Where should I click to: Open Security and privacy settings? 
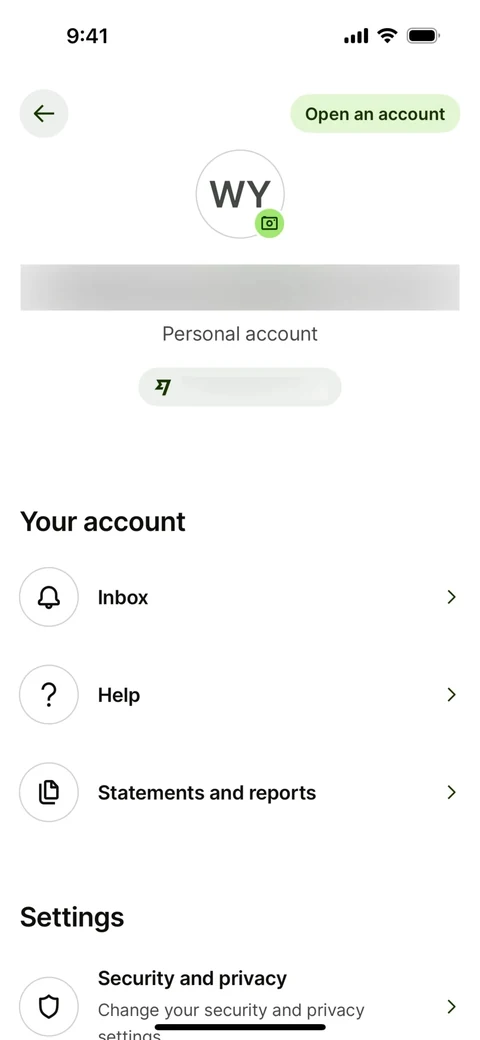[240, 1005]
